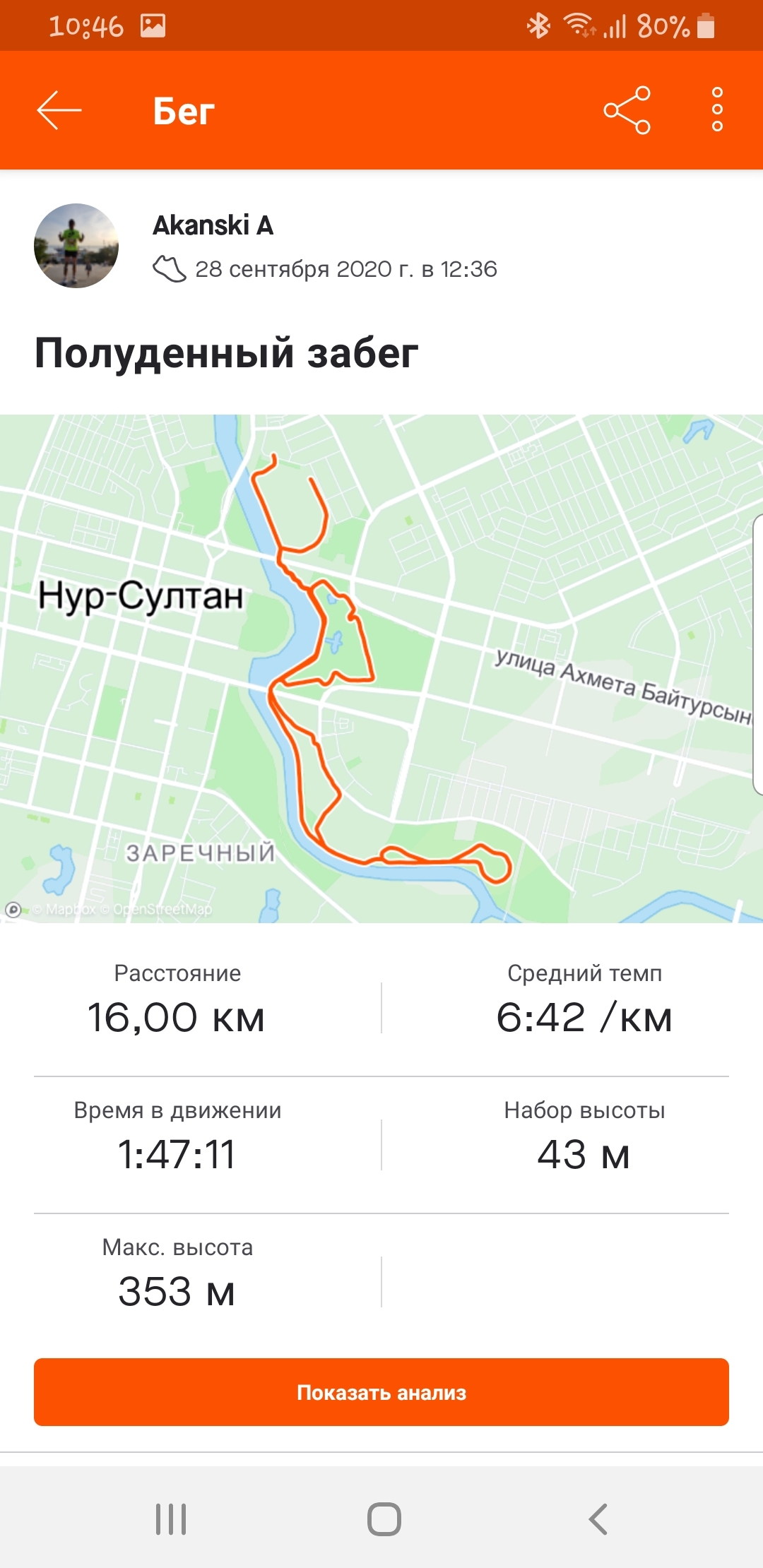Open the three-dot overflow menu
This screenshot has width=763, height=1568.
(717, 110)
